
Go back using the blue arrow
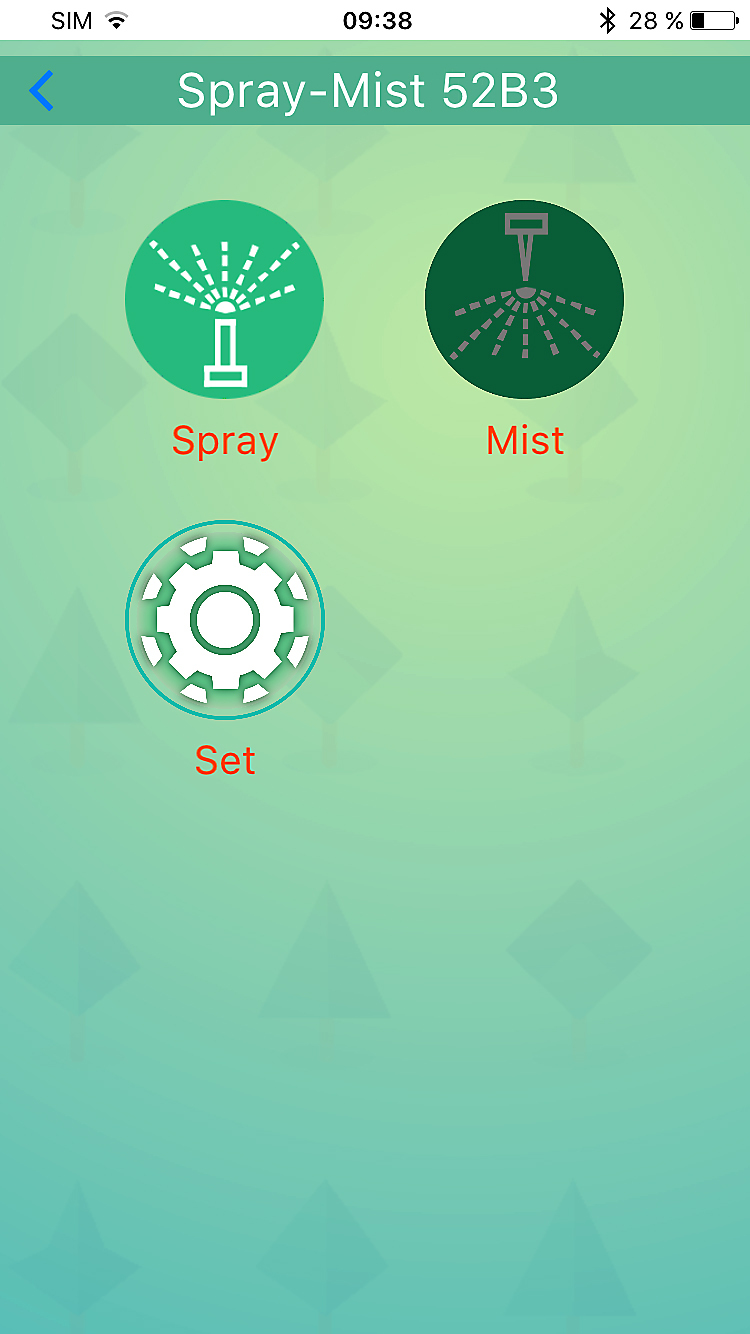pos(42,91)
